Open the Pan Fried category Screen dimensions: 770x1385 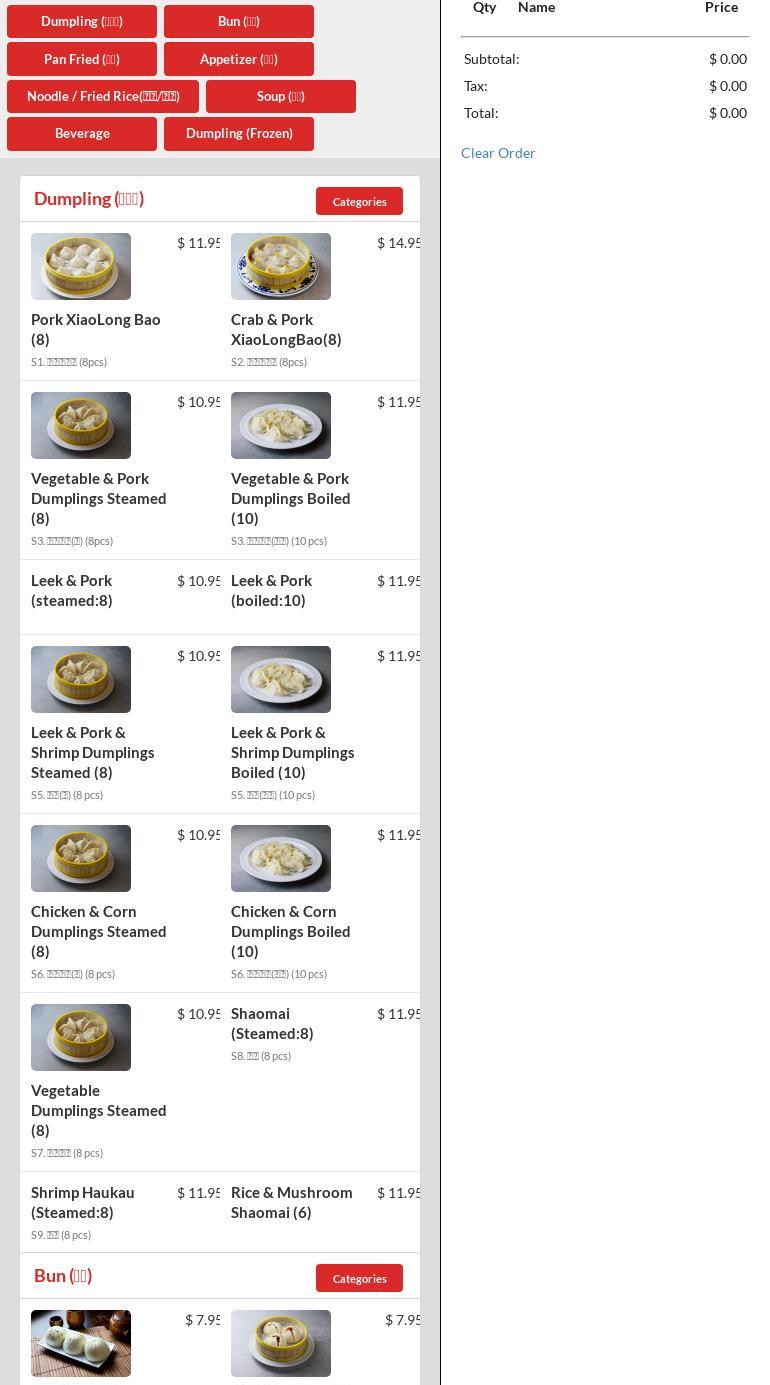82,59
